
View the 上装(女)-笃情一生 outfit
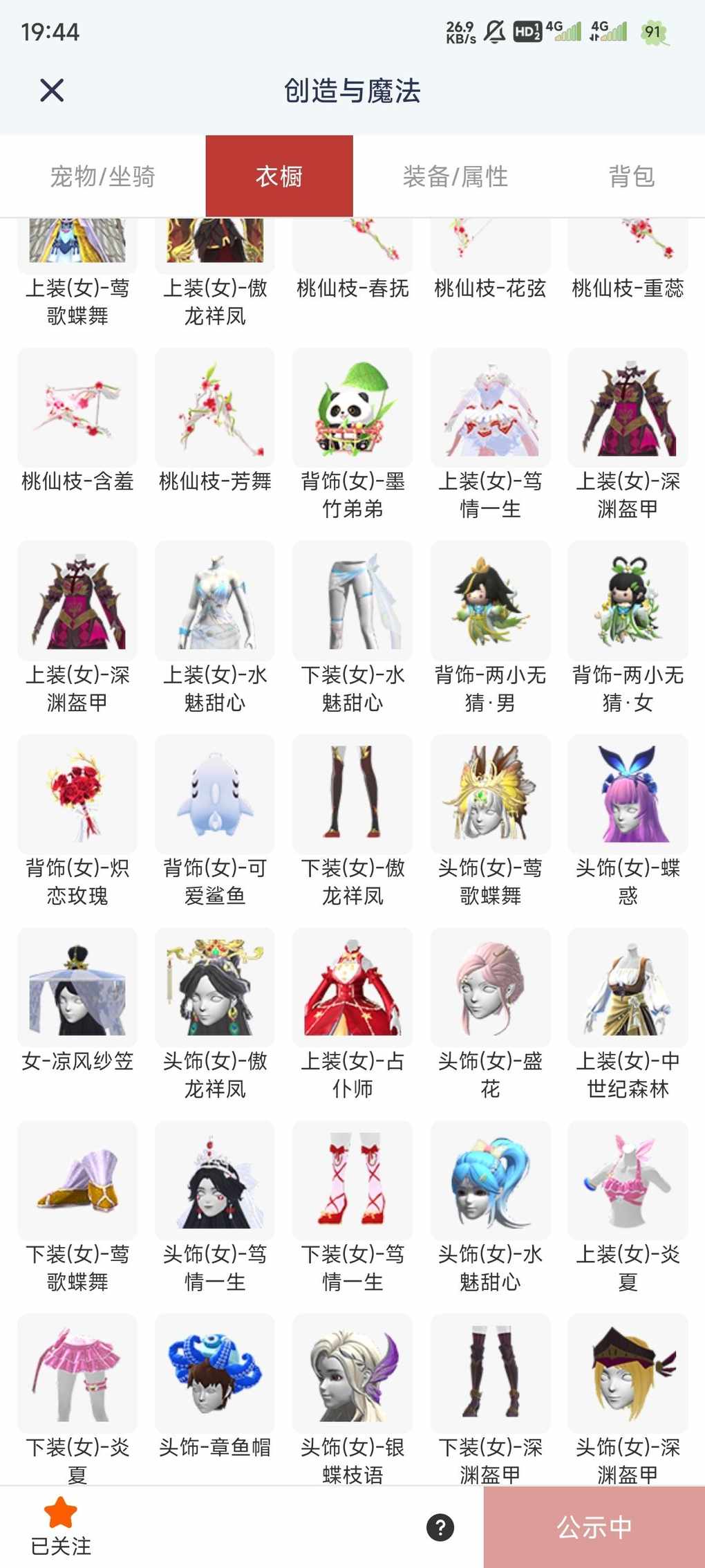coord(490,408)
